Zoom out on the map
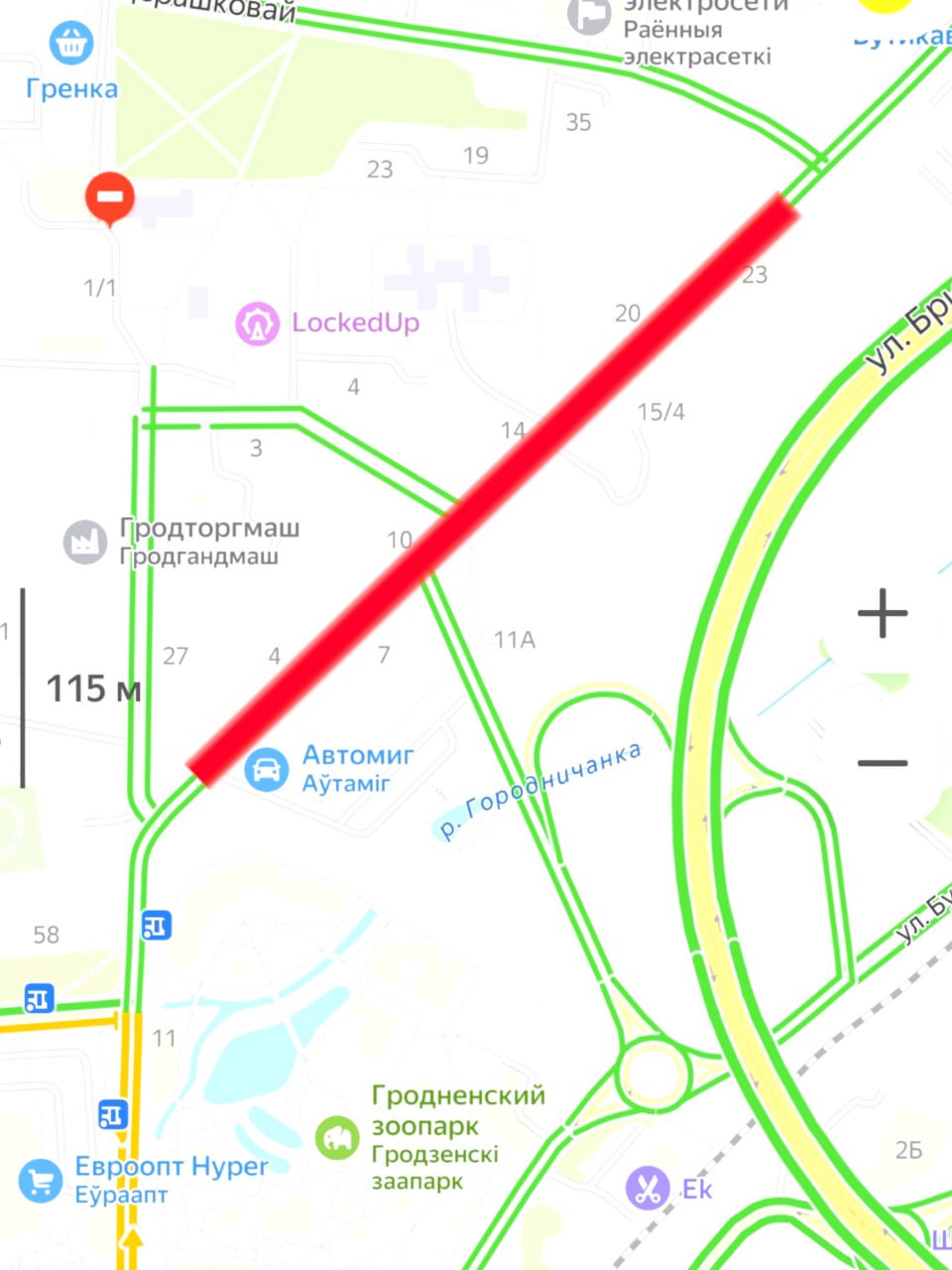Image resolution: width=952 pixels, height=1270 pixels. [882, 762]
